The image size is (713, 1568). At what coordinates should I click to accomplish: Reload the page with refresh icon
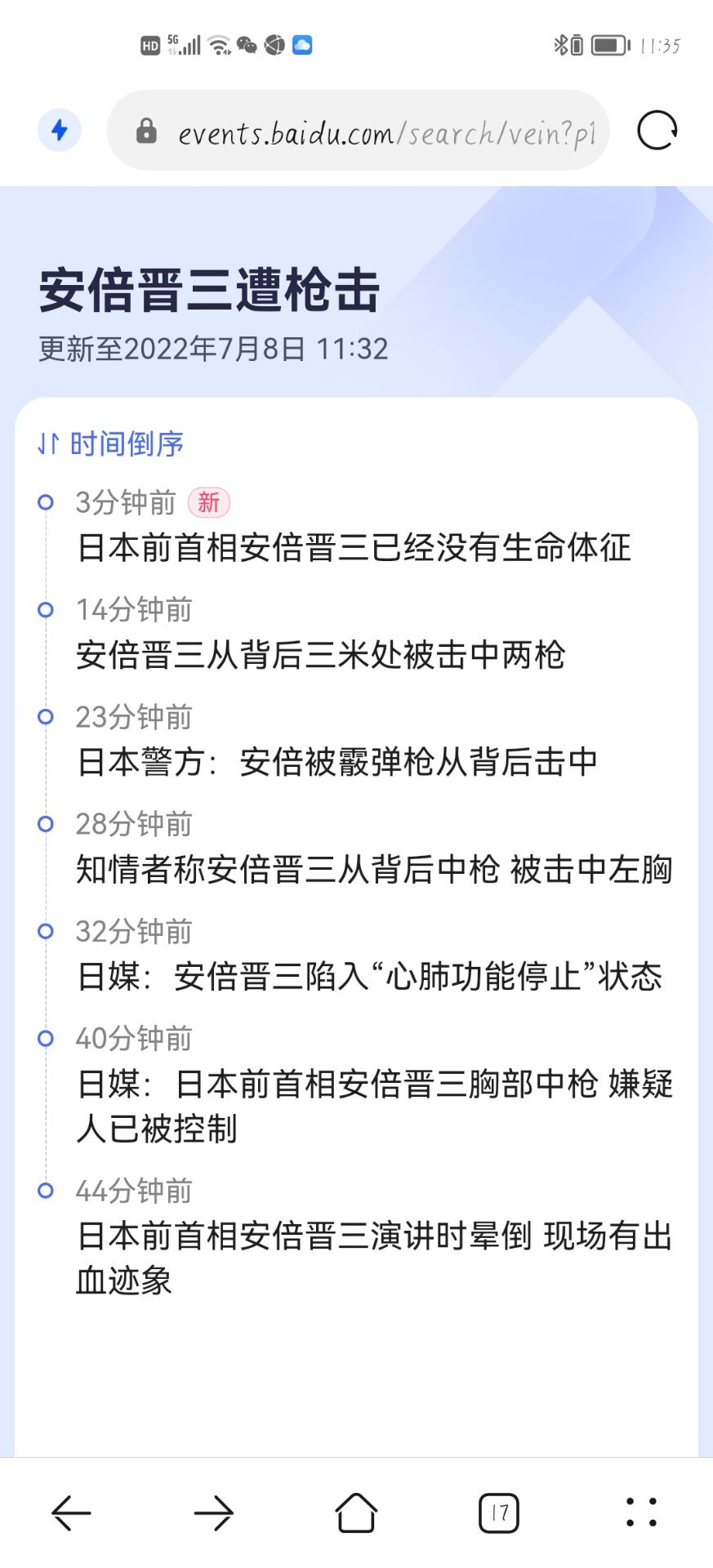tap(657, 131)
